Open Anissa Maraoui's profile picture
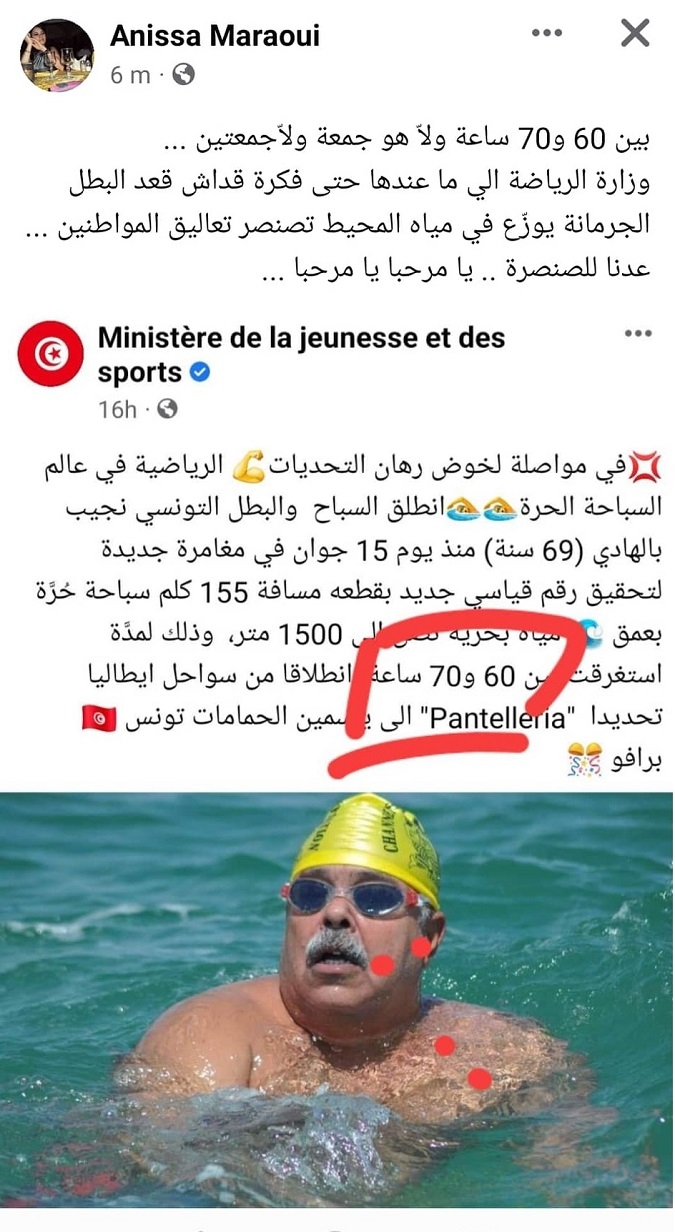675x1232 pixels. click(x=57, y=55)
